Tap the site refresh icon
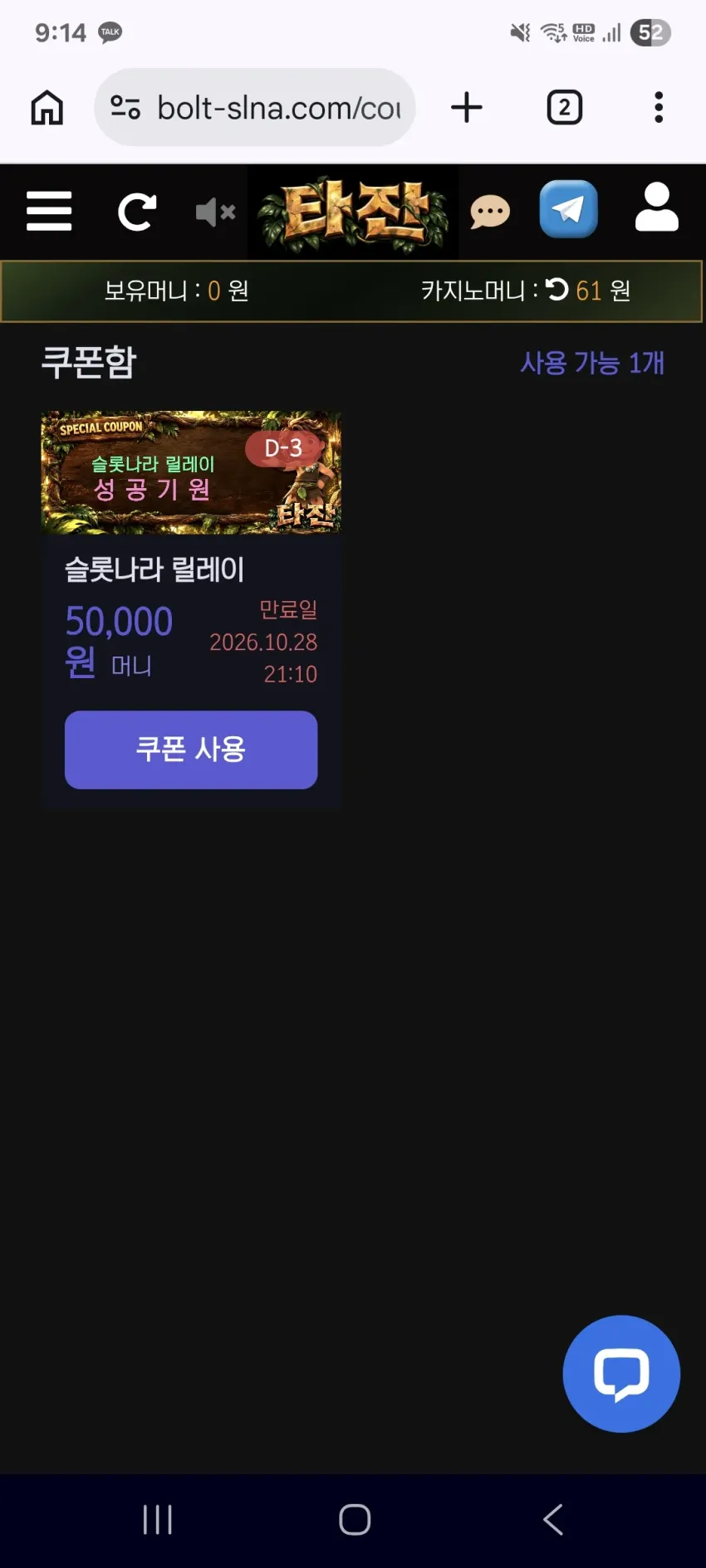Viewport: 706px width, 1568px height. 137,212
